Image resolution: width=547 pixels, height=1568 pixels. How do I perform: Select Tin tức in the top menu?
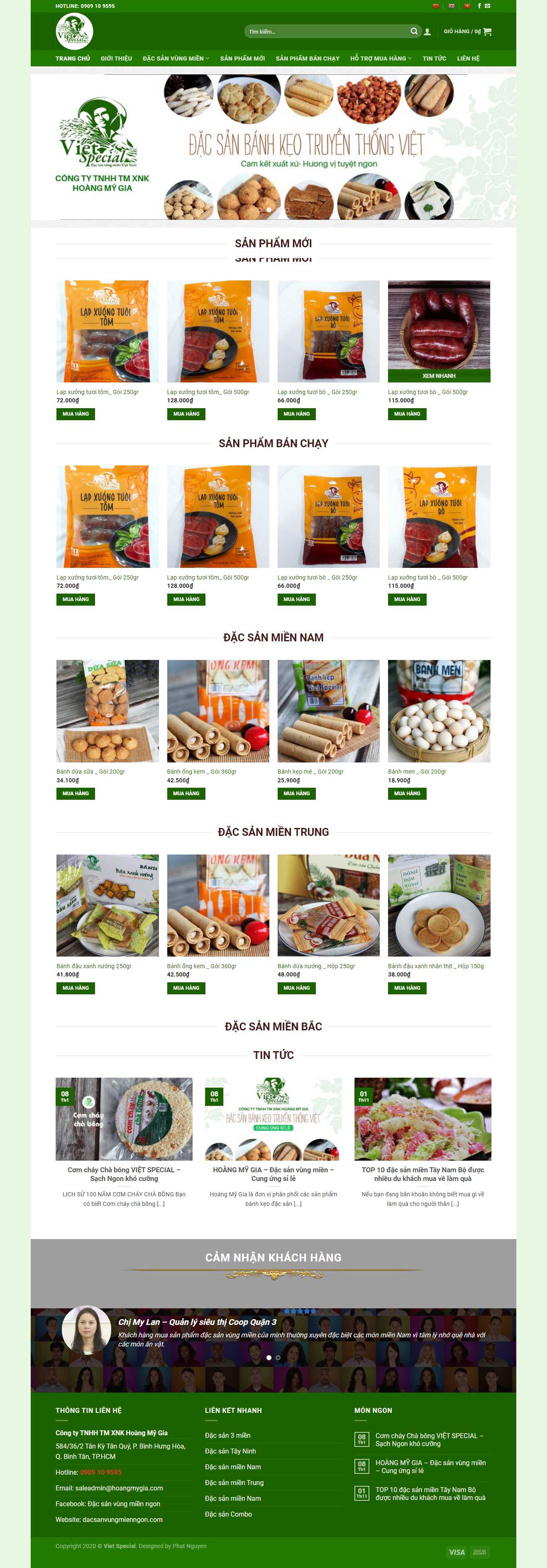pos(434,58)
